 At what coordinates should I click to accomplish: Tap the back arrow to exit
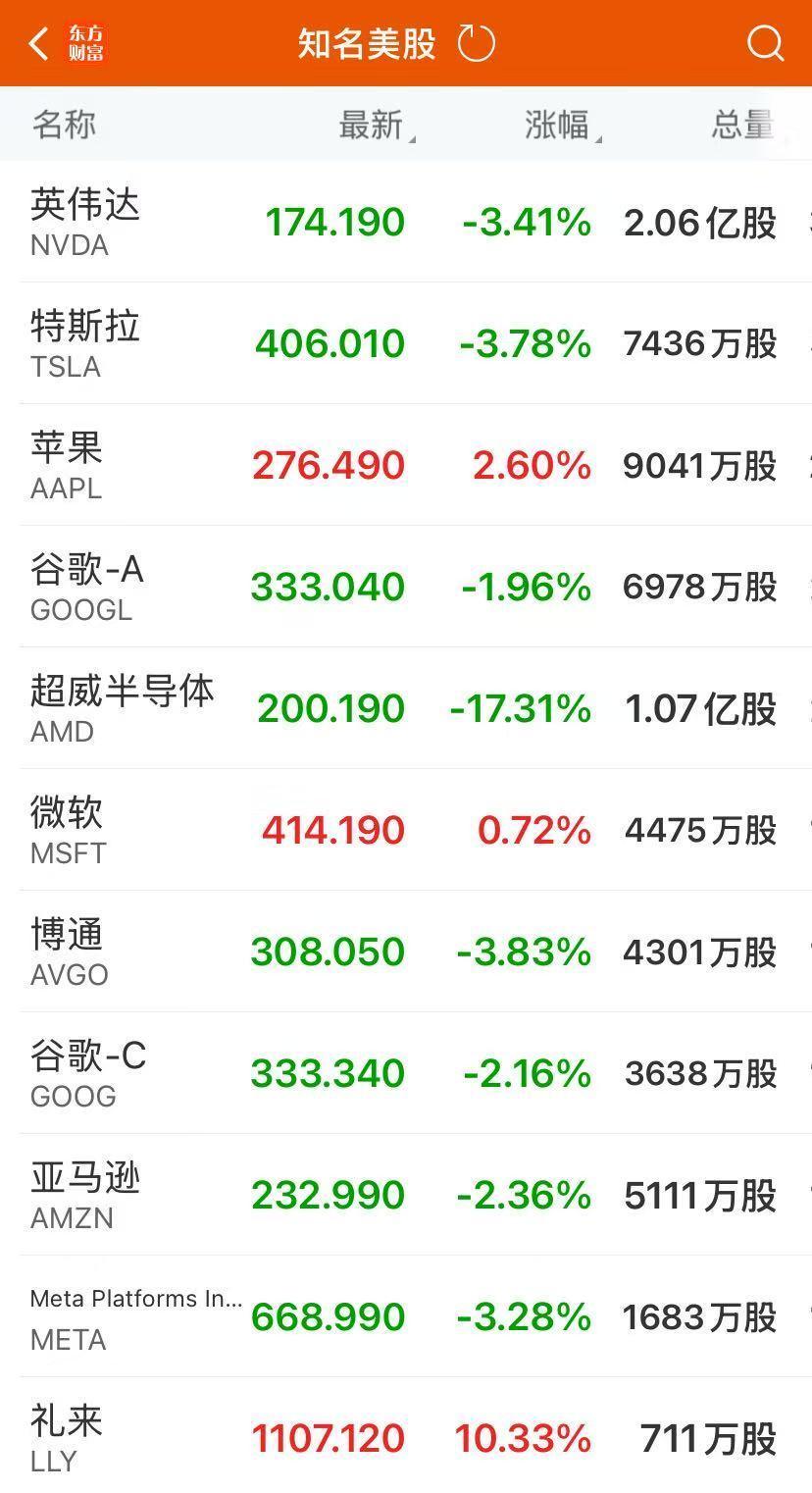point(36,41)
